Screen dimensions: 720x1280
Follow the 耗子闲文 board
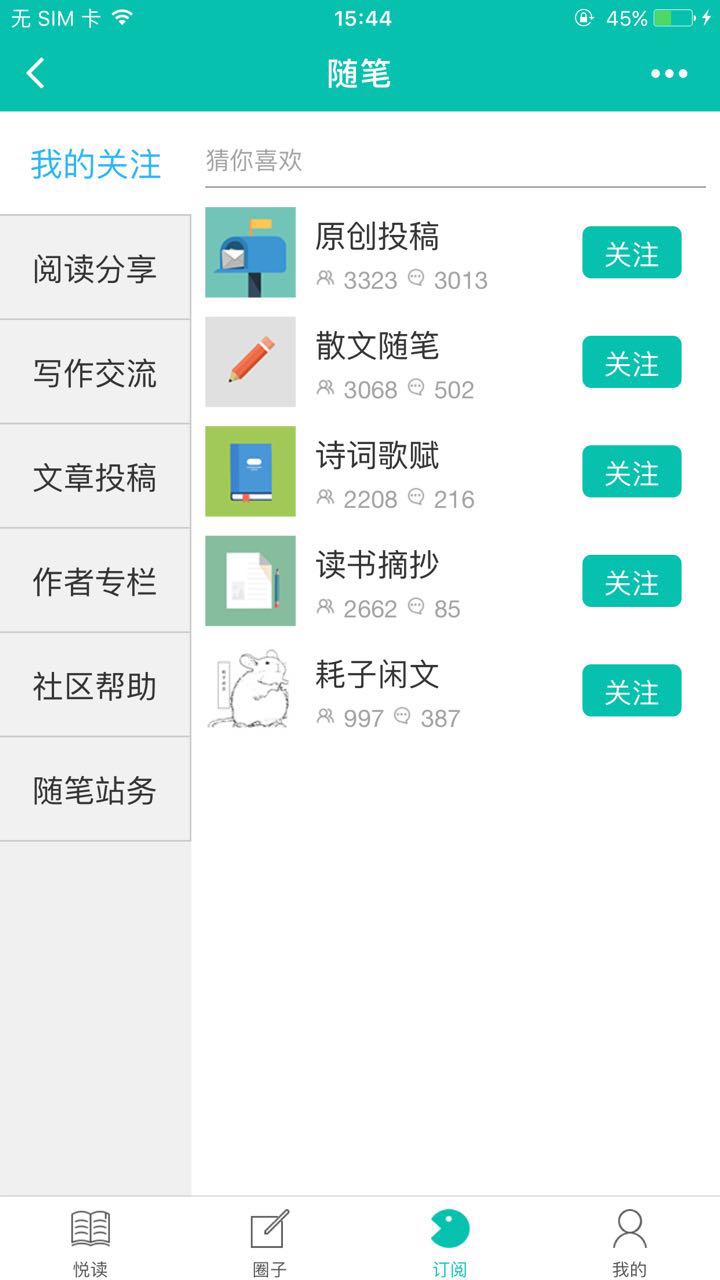coord(631,691)
